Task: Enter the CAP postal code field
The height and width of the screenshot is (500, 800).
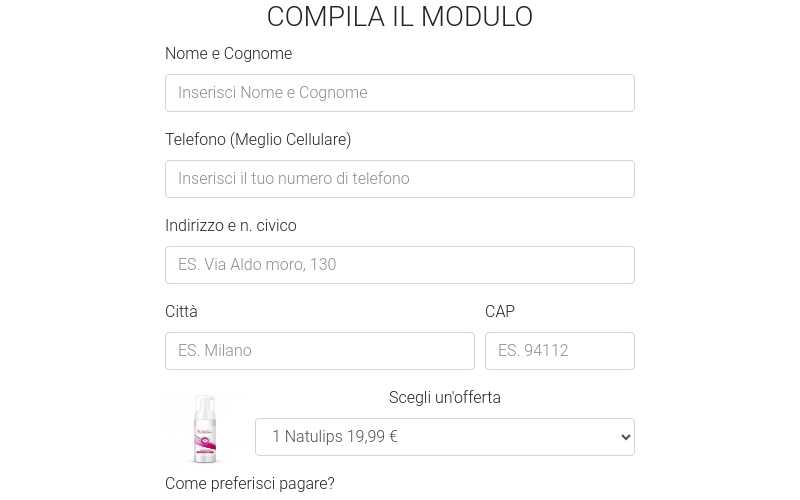Action: tap(559, 351)
